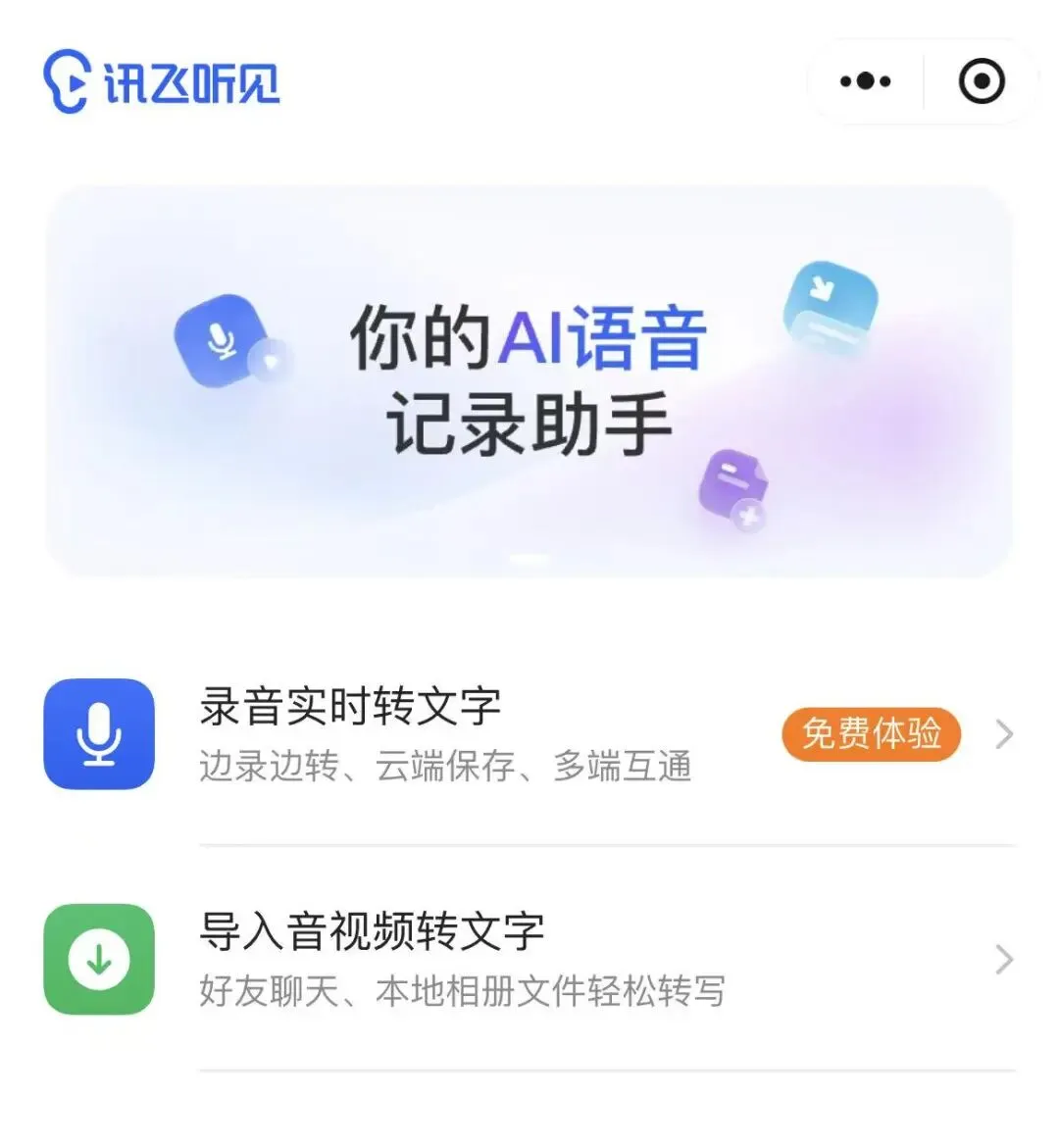Tap the 免费体验 badge
1059x1148 pixels.
pyautogui.click(x=871, y=733)
